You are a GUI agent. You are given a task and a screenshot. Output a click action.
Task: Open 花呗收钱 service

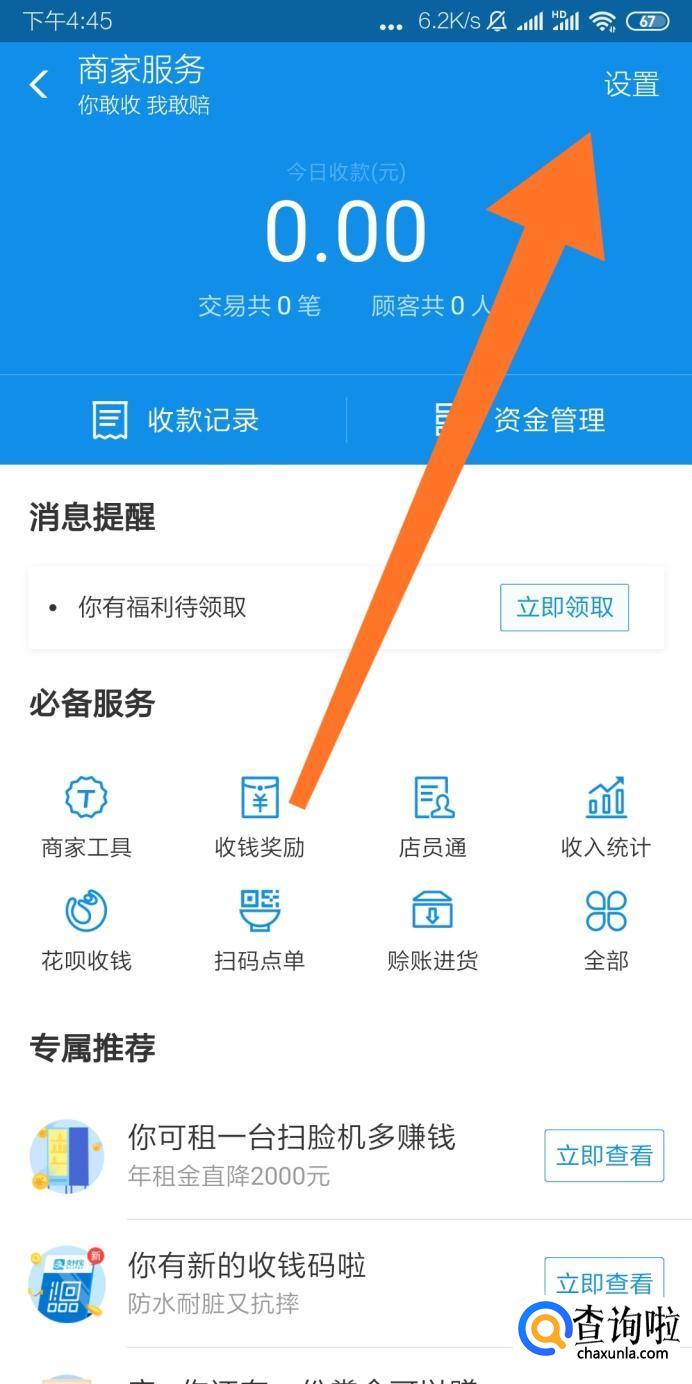coord(86,930)
